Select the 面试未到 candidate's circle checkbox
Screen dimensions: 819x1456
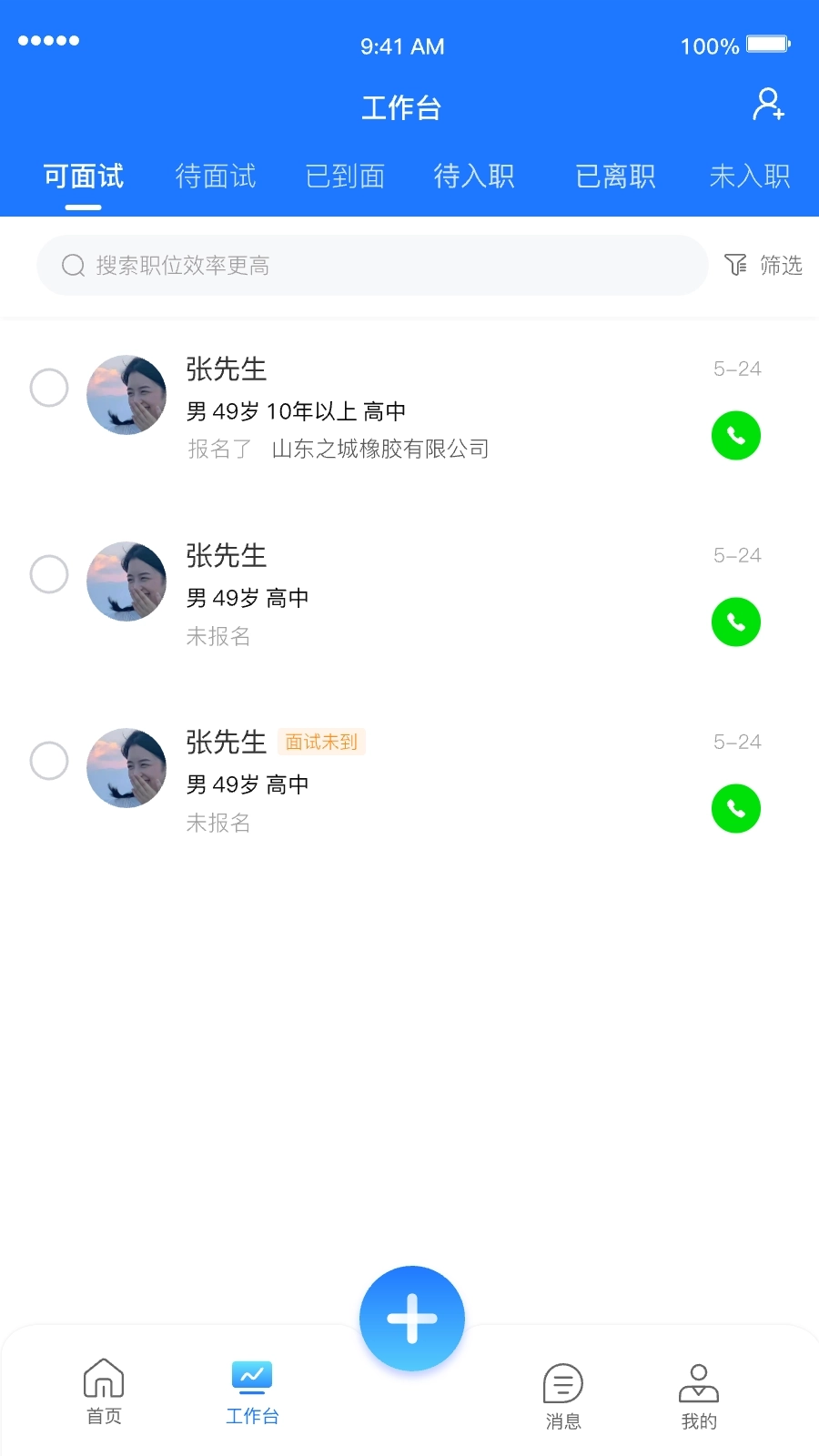tap(49, 761)
